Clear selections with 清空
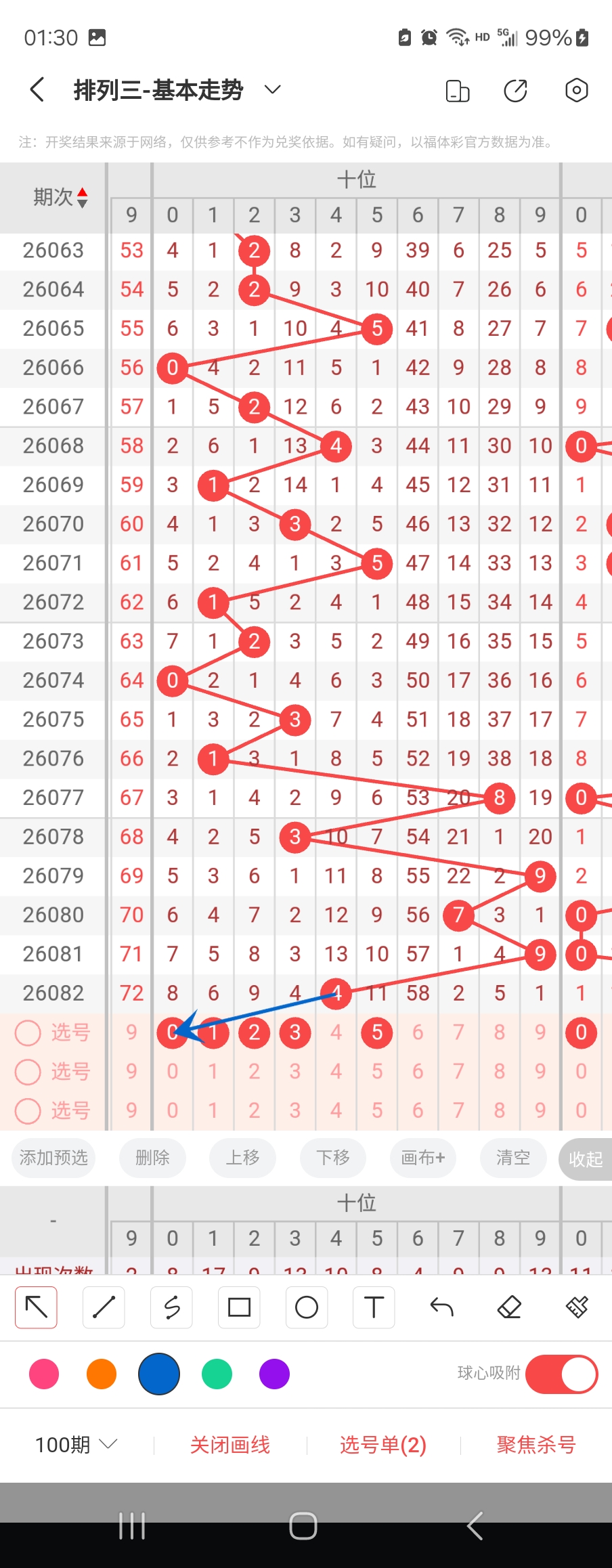This screenshot has width=612, height=1568. pos(512,1158)
